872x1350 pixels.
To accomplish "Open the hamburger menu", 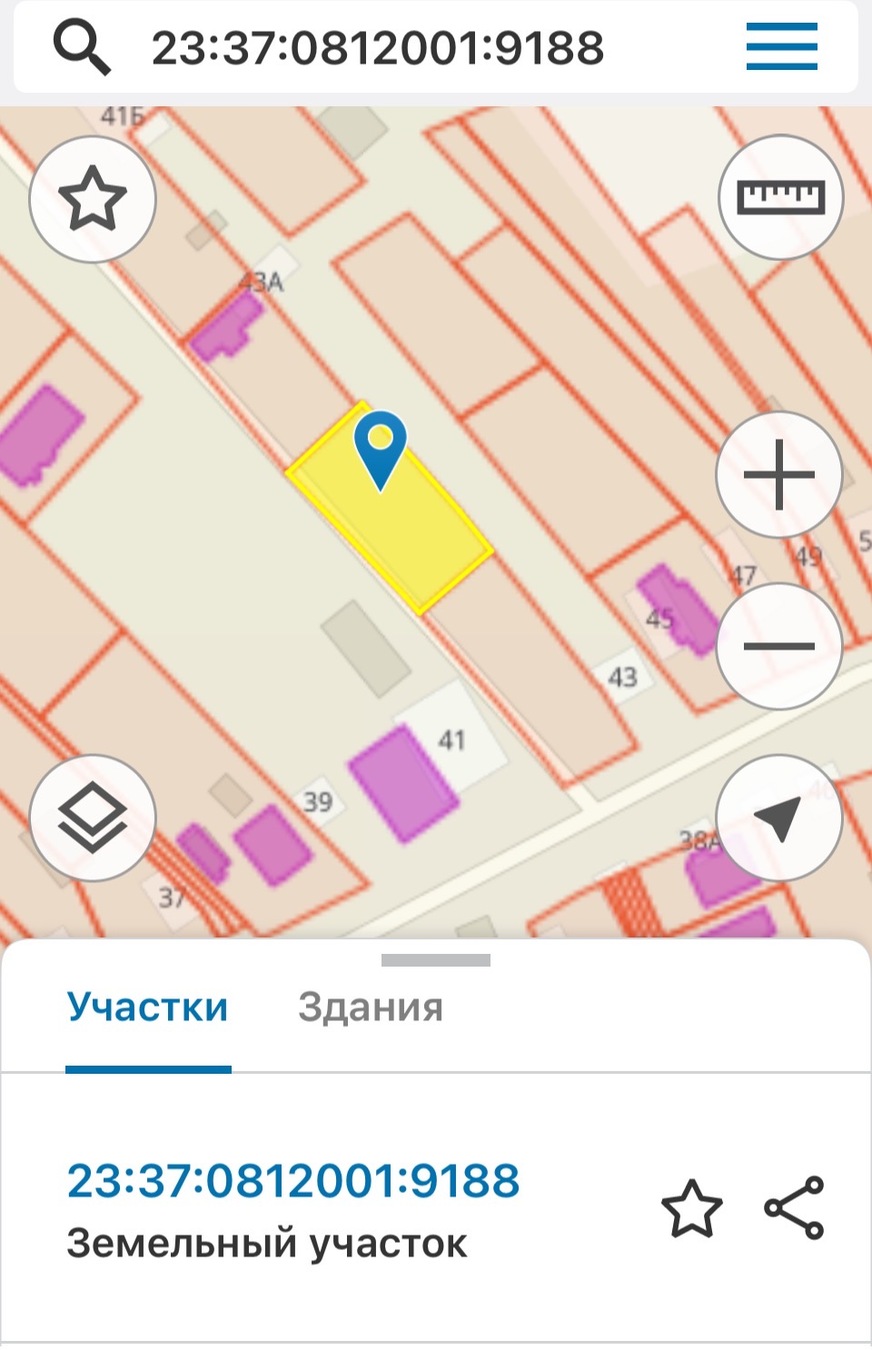I will point(781,46).
